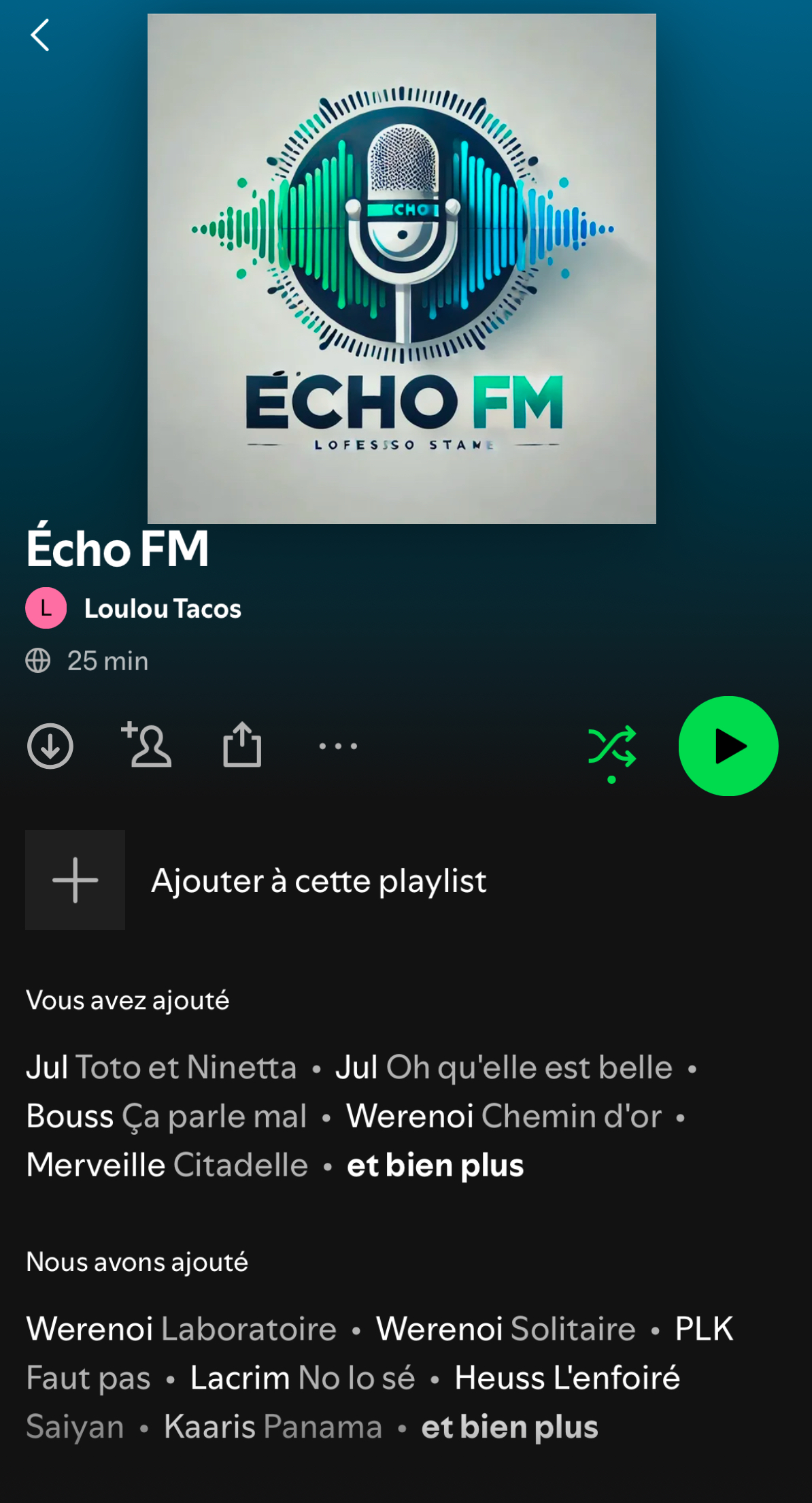The height and width of the screenshot is (1503, 812).
Task: Go back using the top-left arrow
Action: 40,35
